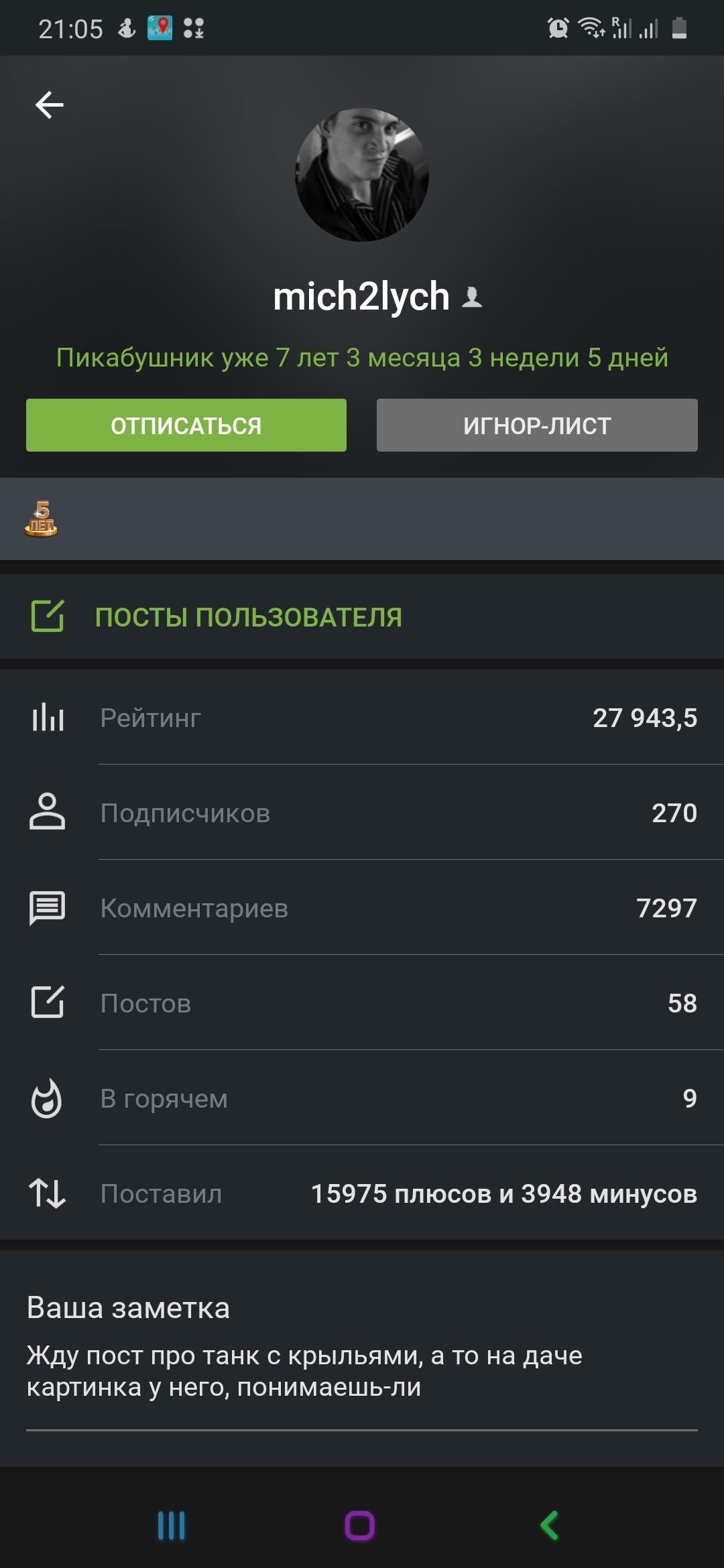Tap the ОТПИСАТЬСЯ button to unsubscribe
This screenshot has width=724, height=1568.
click(186, 426)
